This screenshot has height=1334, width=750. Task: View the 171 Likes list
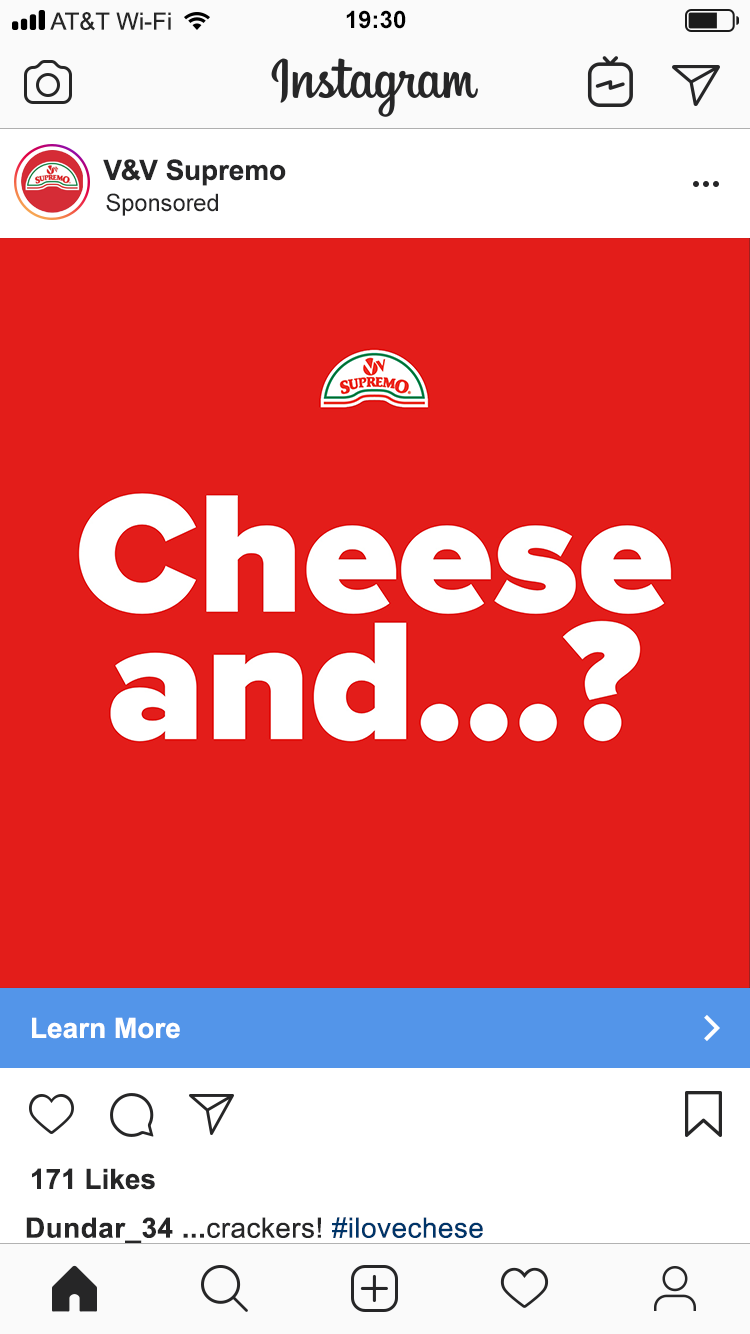pyautogui.click(x=93, y=1180)
